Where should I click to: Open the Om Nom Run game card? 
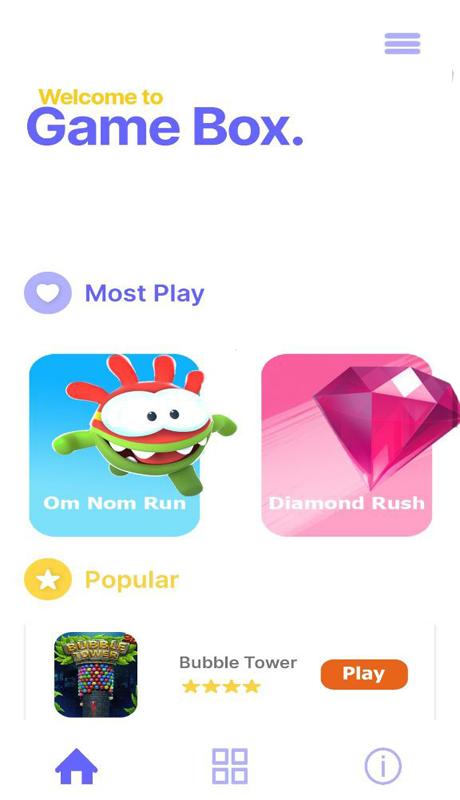pyautogui.click(x=115, y=445)
